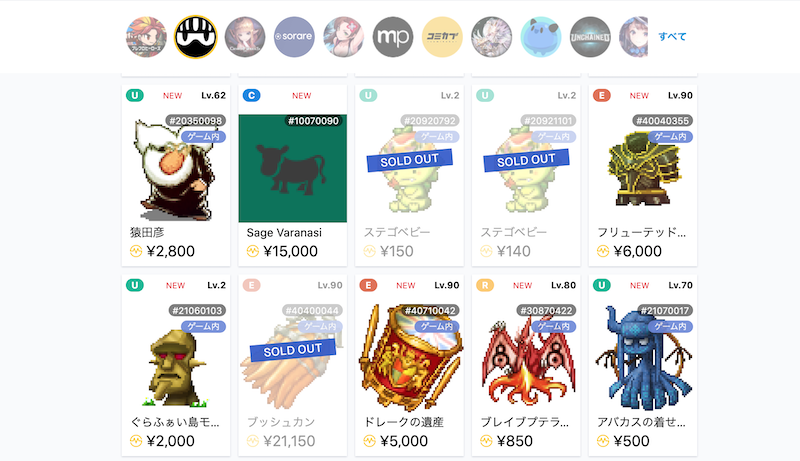
Task: Select the sorare game filter
Action: 294,37
